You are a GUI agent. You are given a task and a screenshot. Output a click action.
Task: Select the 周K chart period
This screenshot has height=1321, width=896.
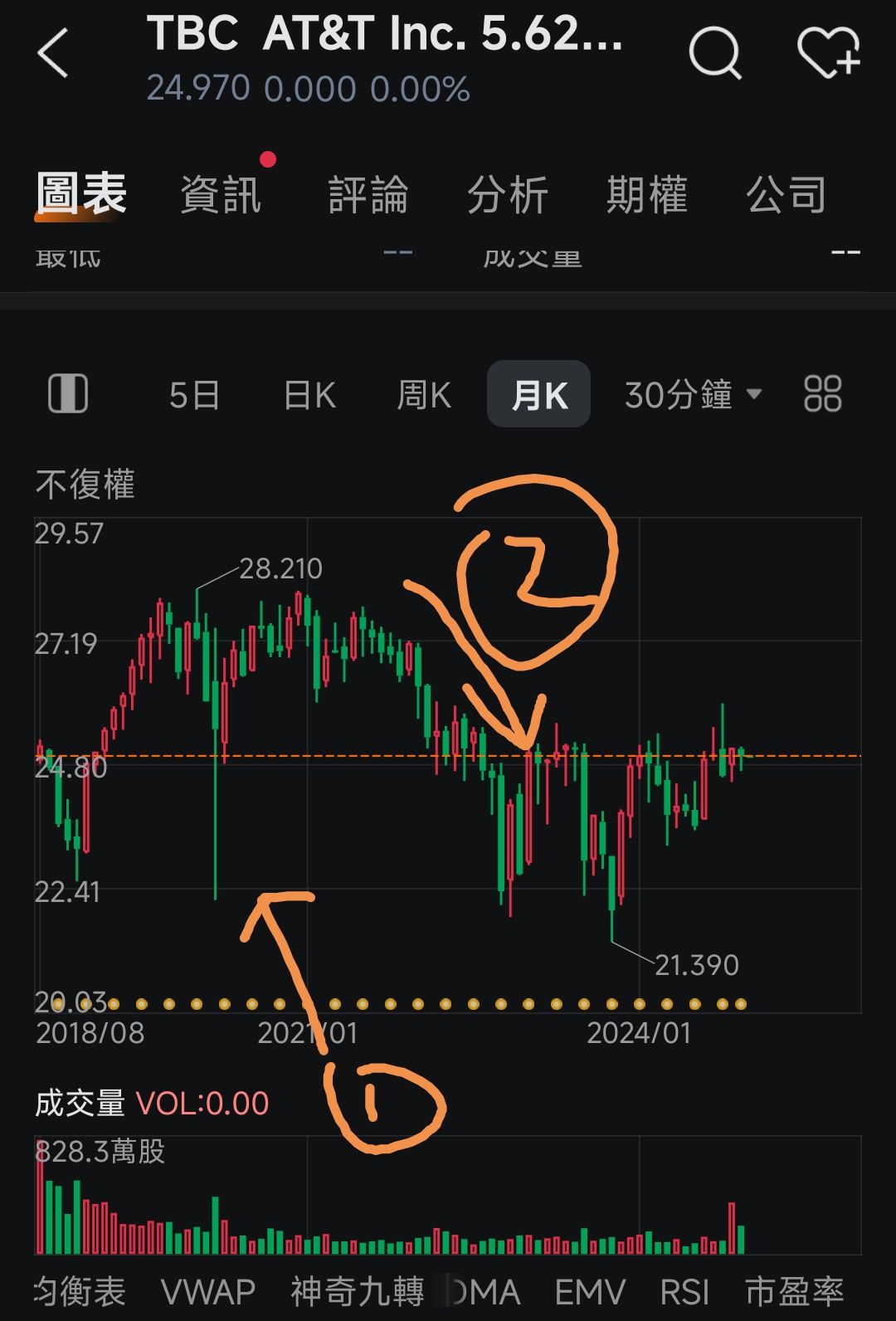point(423,395)
